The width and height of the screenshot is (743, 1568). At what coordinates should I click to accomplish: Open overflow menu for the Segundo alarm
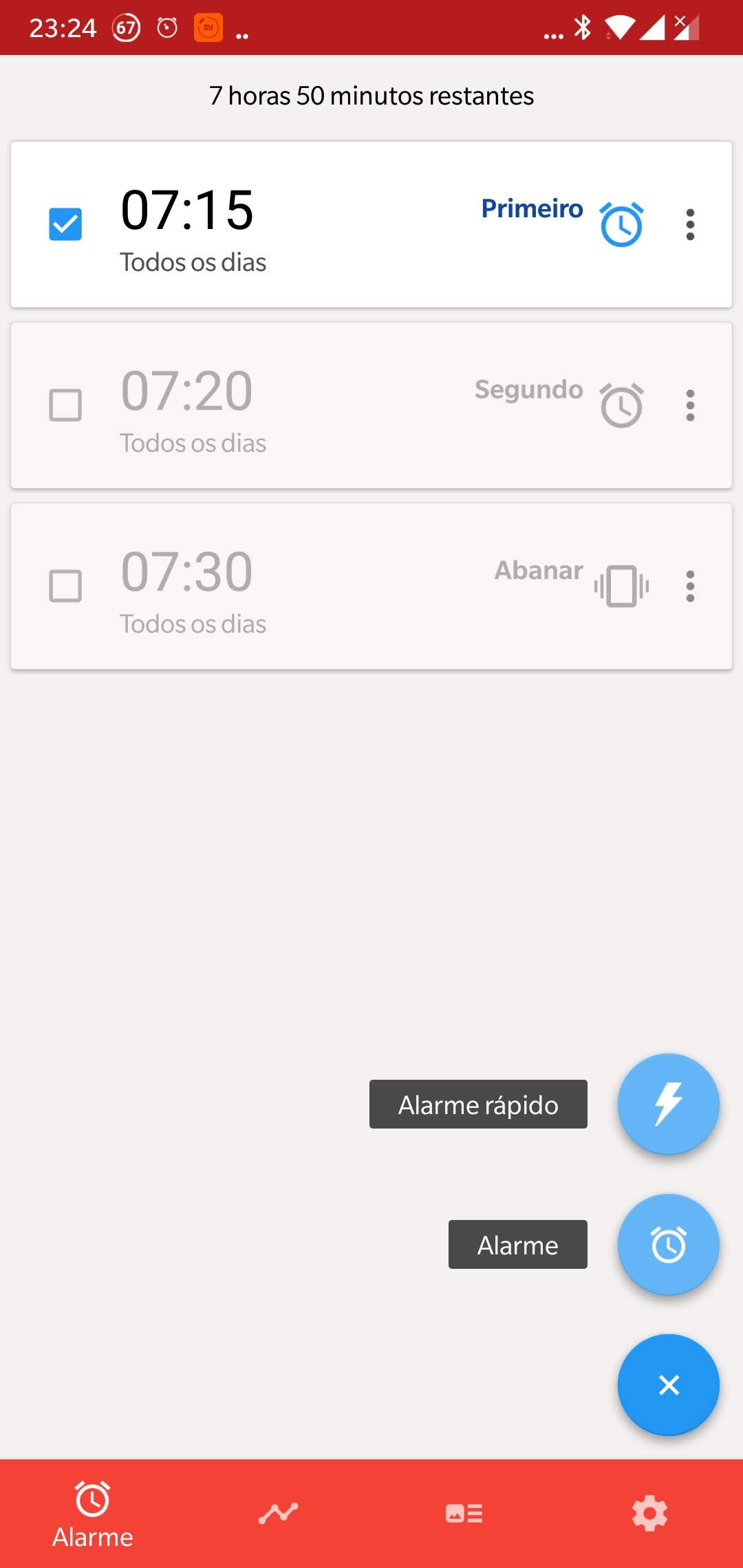point(690,405)
